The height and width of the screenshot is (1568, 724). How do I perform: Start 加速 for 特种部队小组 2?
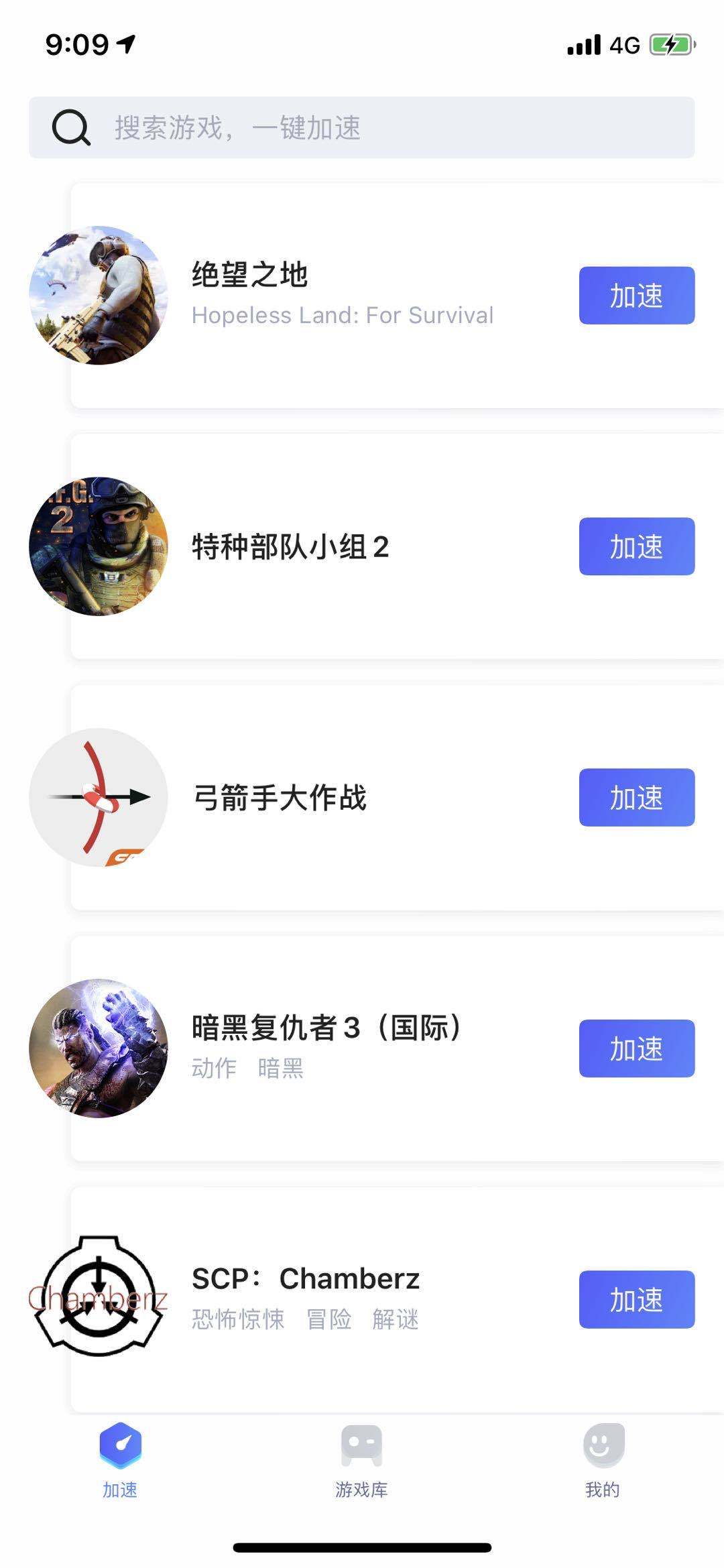636,546
